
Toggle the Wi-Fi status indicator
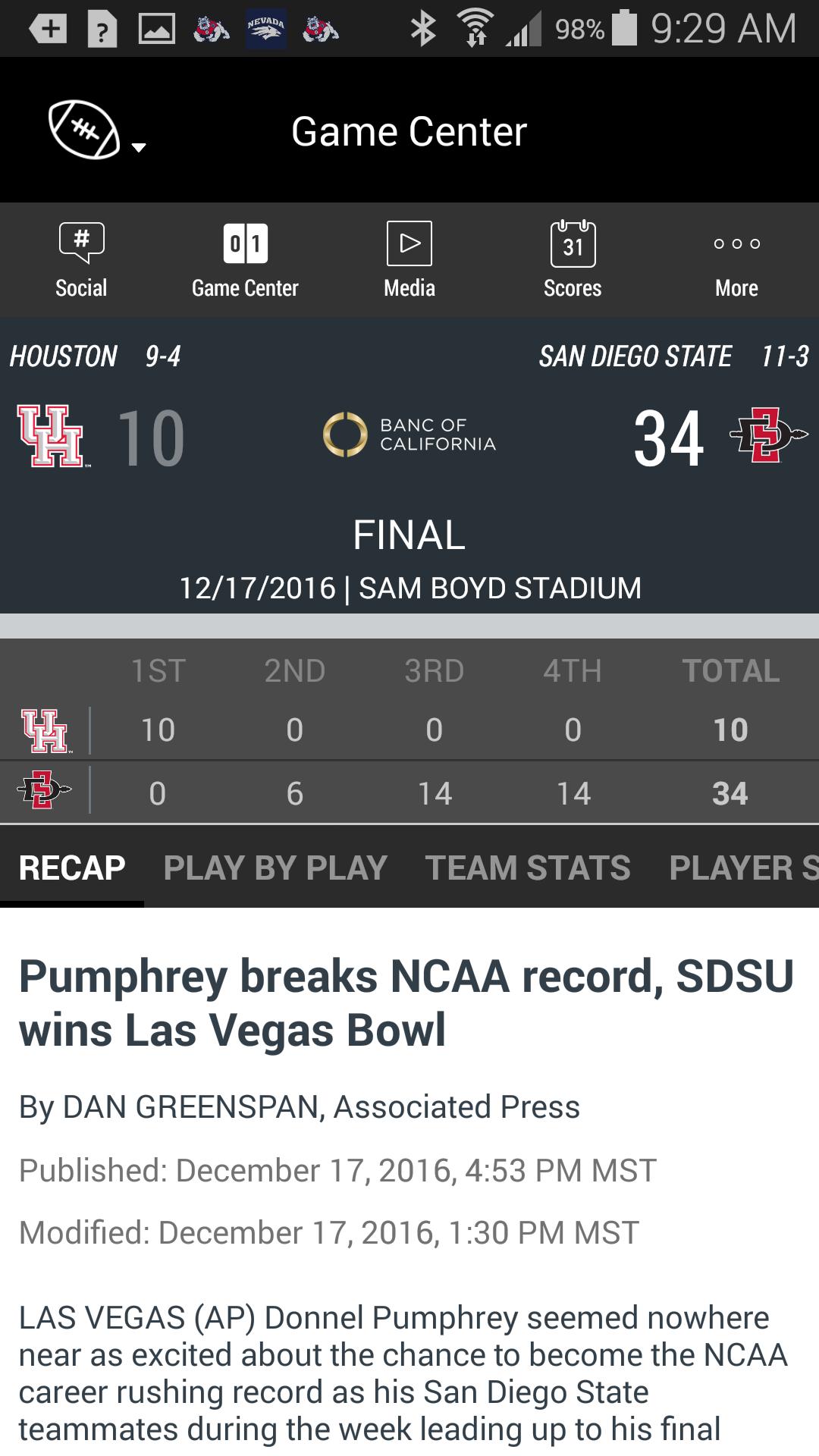[x=476, y=29]
